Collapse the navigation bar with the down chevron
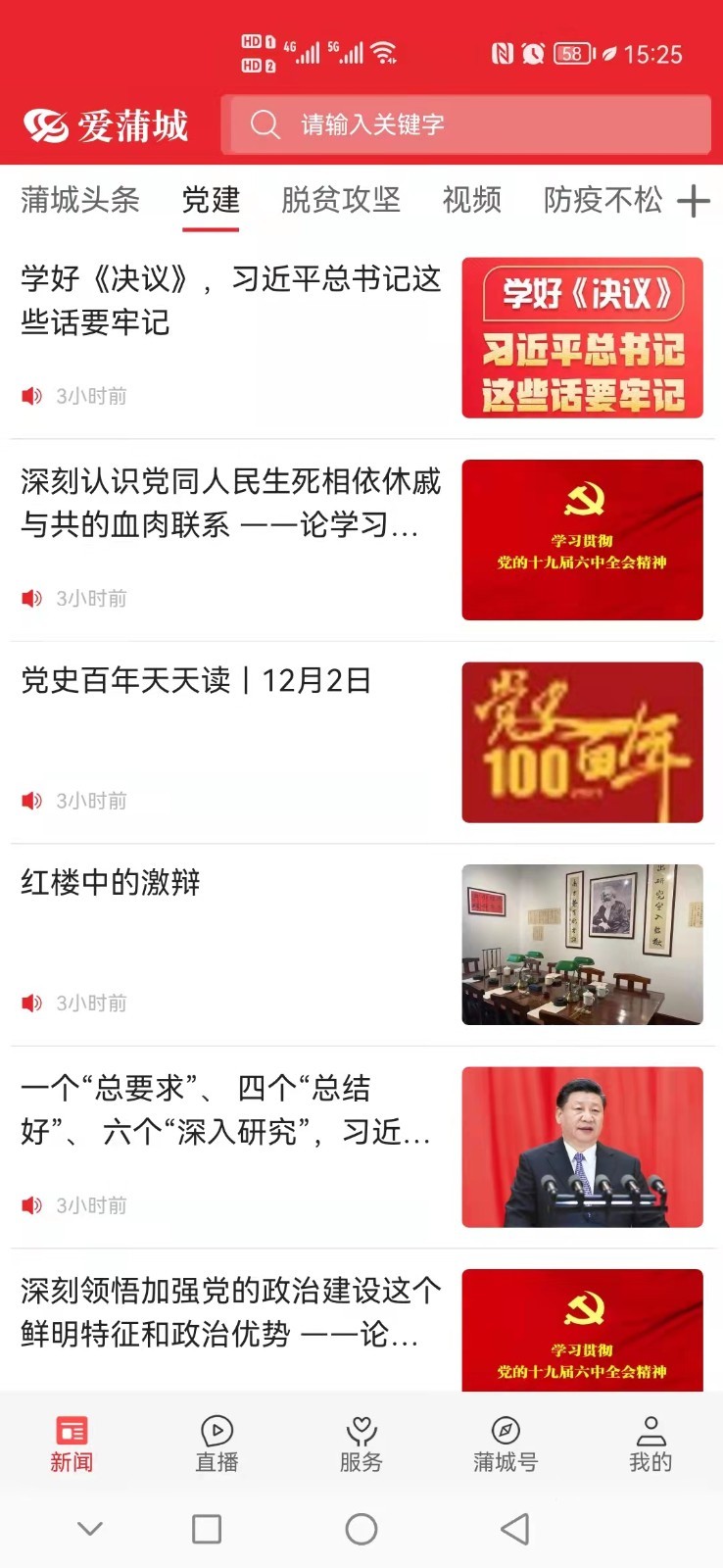 pyautogui.click(x=90, y=1528)
